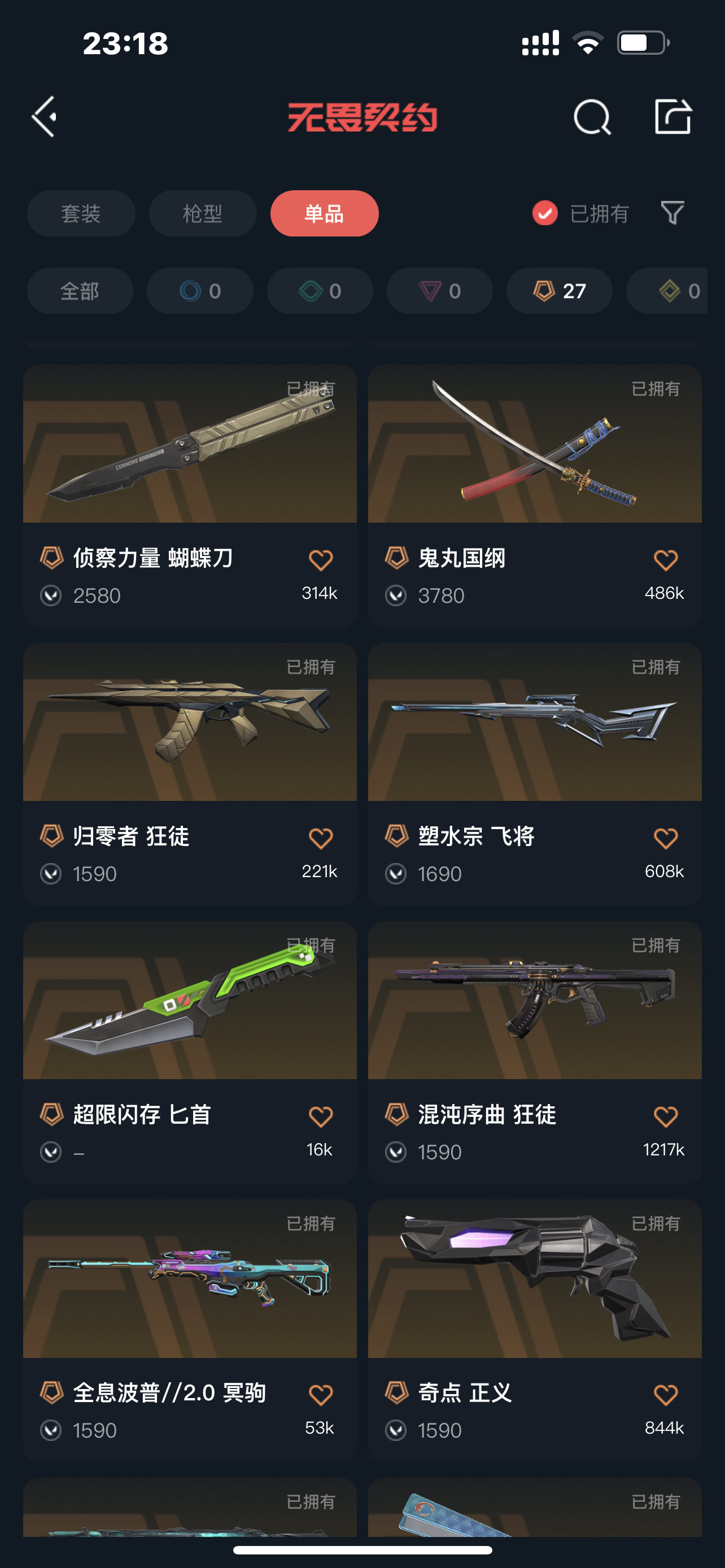This screenshot has height=1568, width=725.
Task: Favorite the 塑水宗 飞将 skin
Action: click(665, 838)
